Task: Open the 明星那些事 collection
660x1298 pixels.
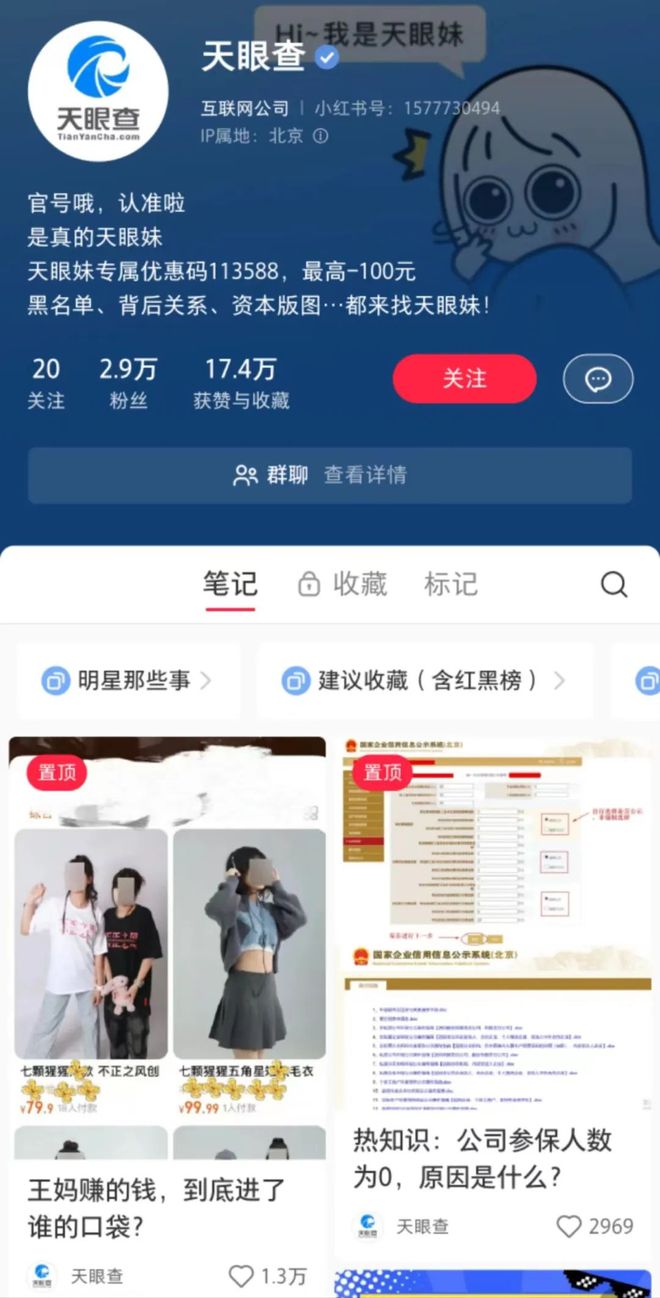Action: coord(128,681)
